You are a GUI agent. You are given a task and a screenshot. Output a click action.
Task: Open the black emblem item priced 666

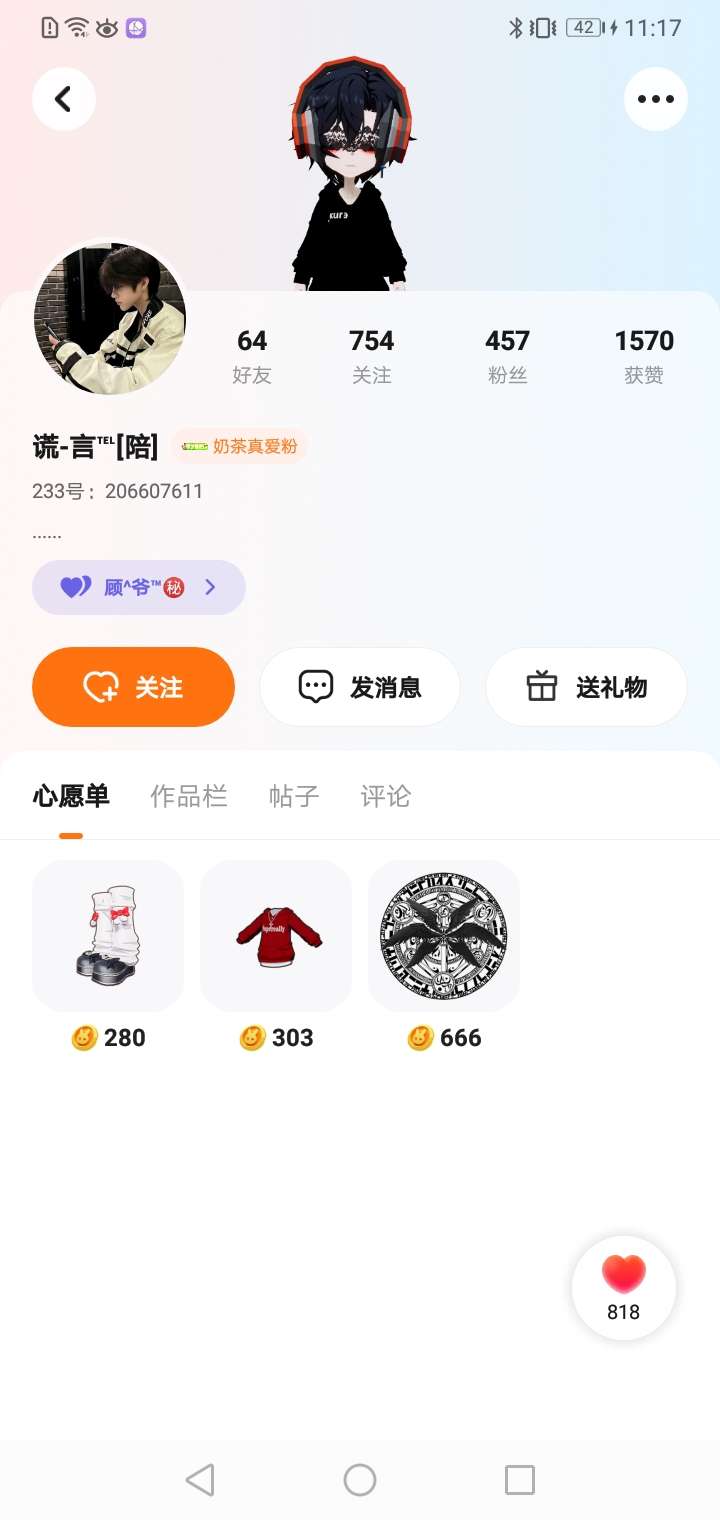click(444, 936)
